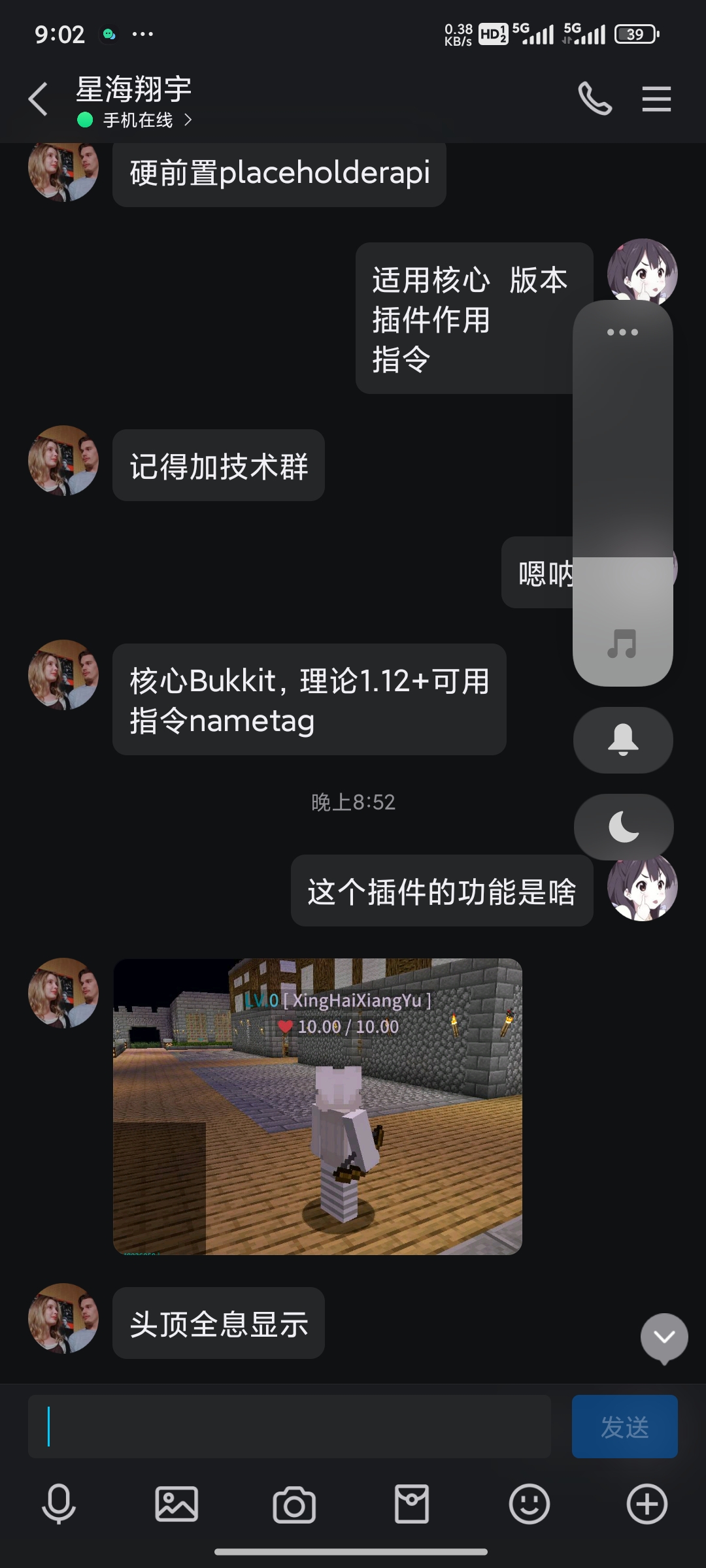The width and height of the screenshot is (706, 1568).
Task: Open more volume settings dots
Action: point(622,332)
